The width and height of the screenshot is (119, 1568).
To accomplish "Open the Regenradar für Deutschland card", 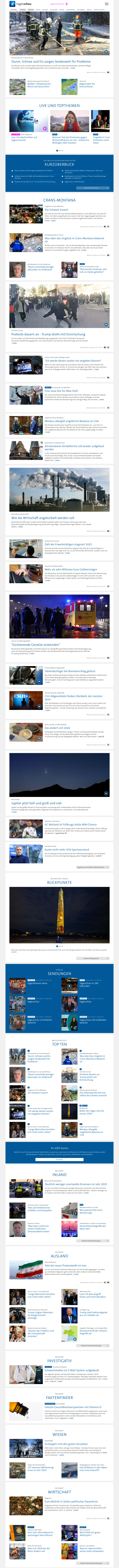I will 87,85.
